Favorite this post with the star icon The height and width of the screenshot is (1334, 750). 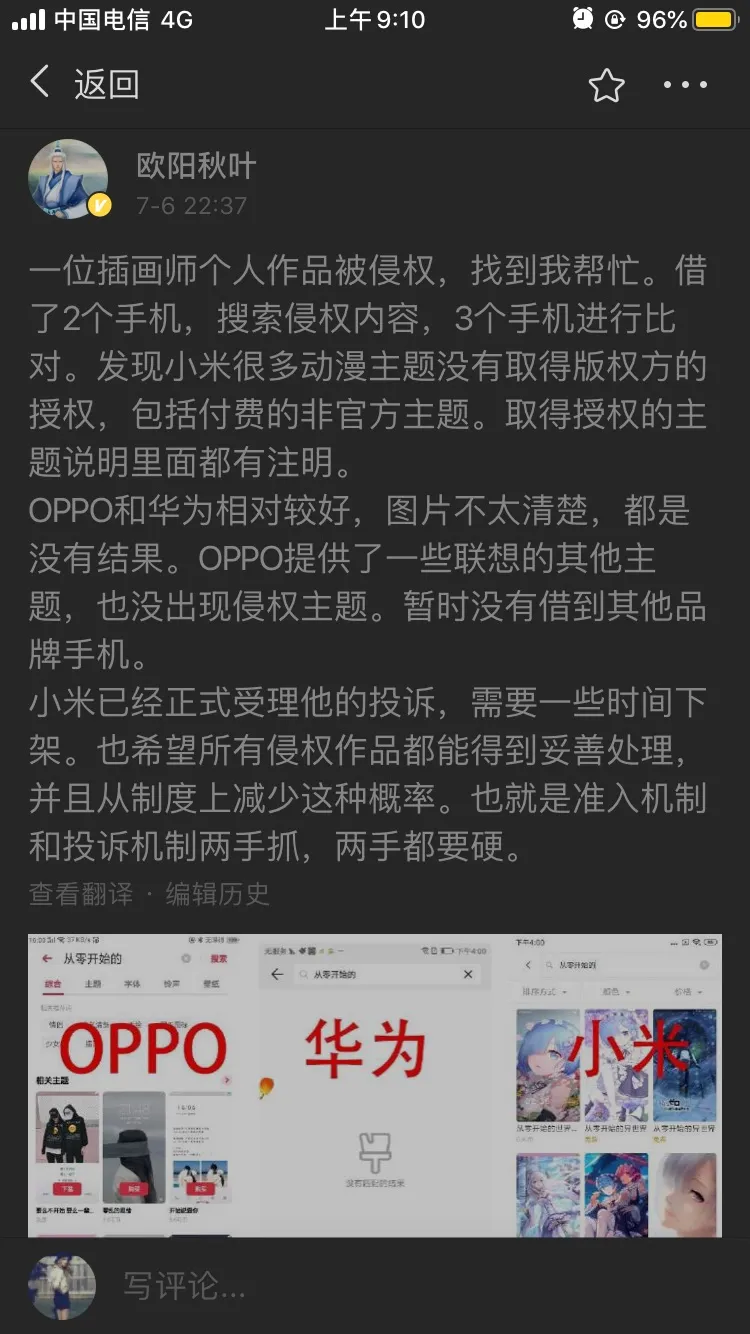click(606, 86)
